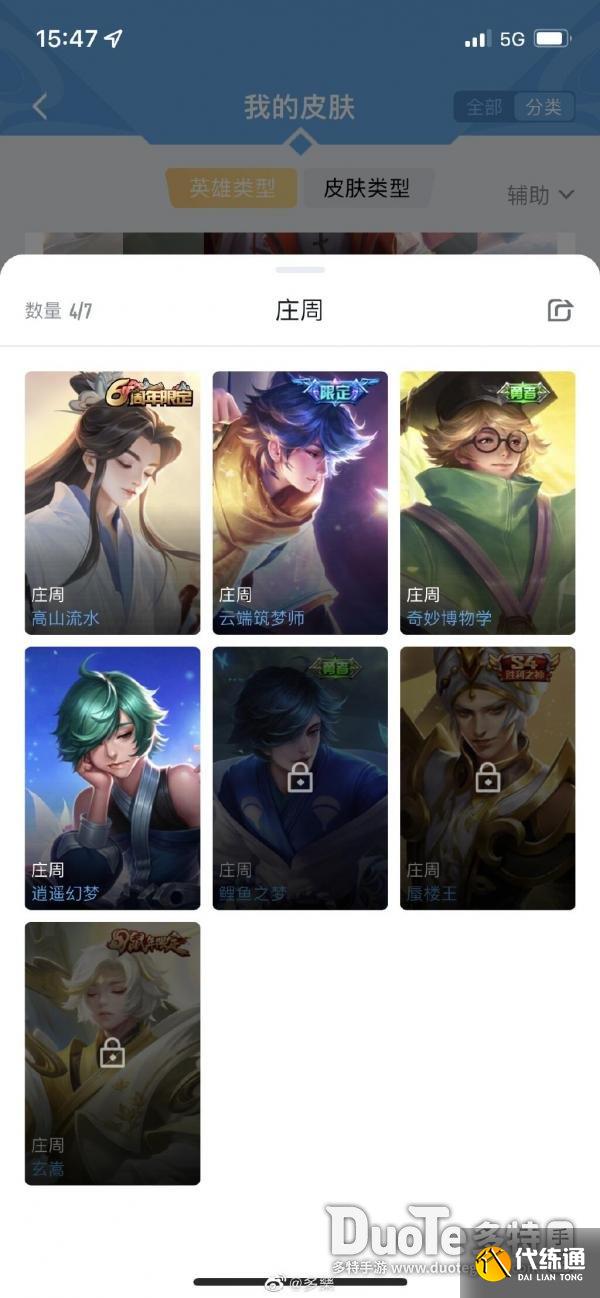
Task: View the 逍遥幻梦 skin
Action: [112, 778]
